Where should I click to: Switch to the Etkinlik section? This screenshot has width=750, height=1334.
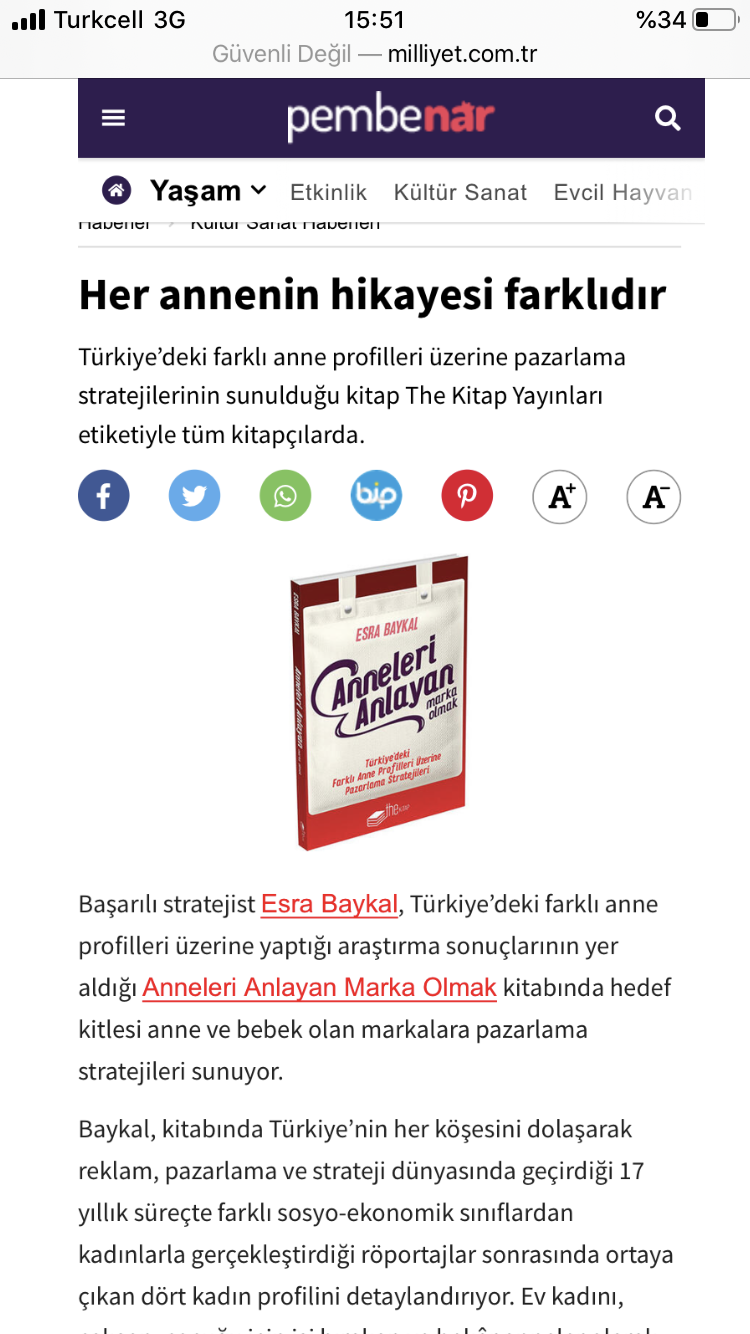coord(328,192)
